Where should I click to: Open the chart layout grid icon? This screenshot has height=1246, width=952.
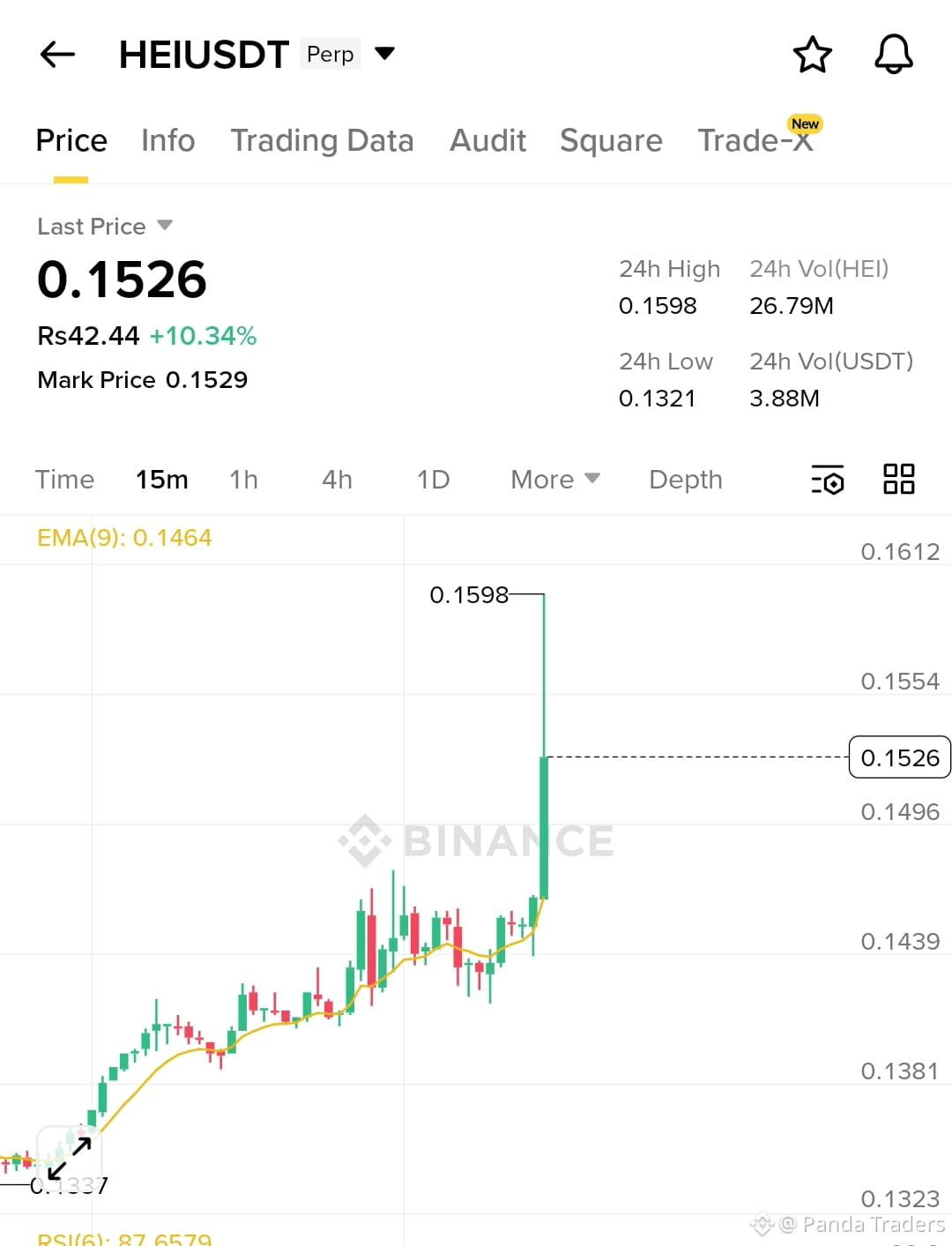(898, 480)
